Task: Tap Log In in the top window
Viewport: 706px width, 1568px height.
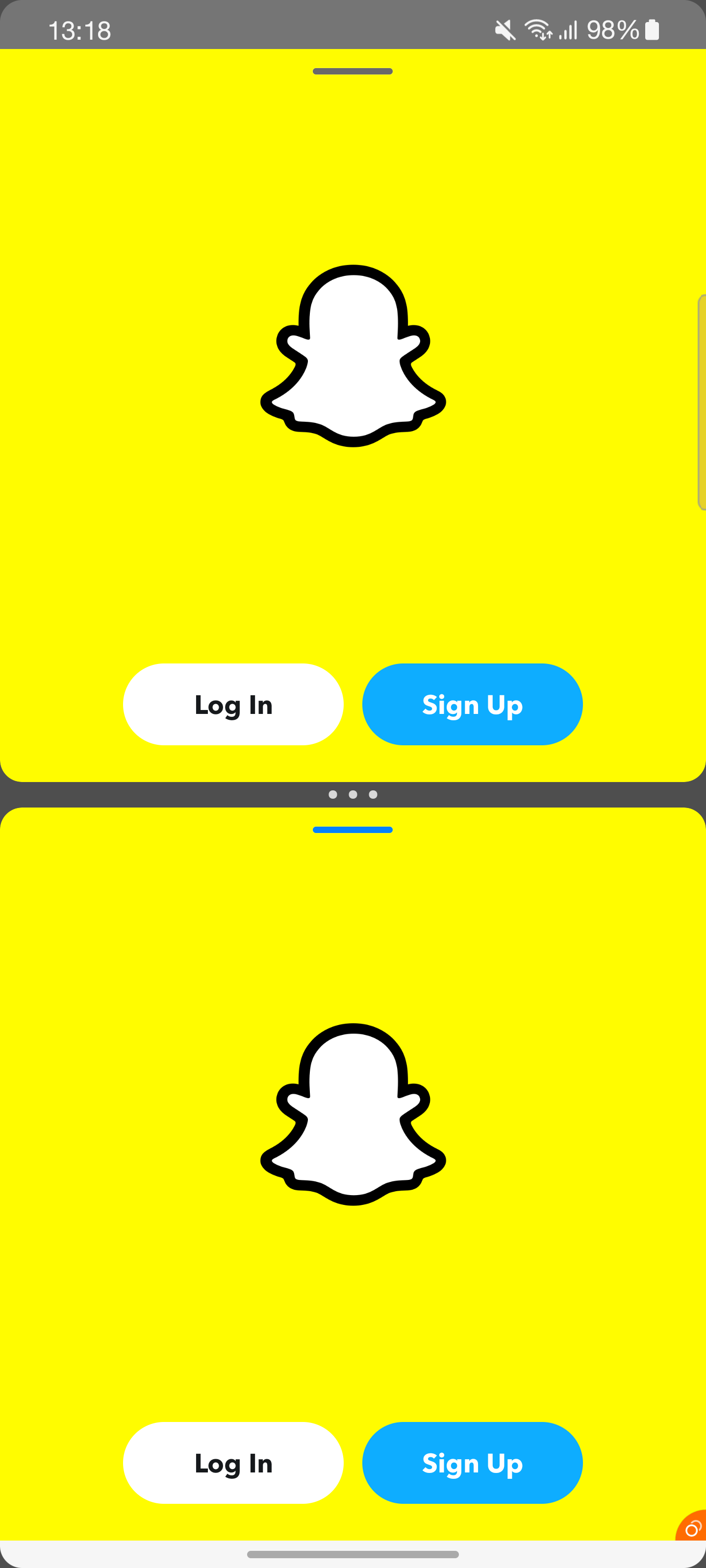Action: pyautogui.click(x=233, y=704)
